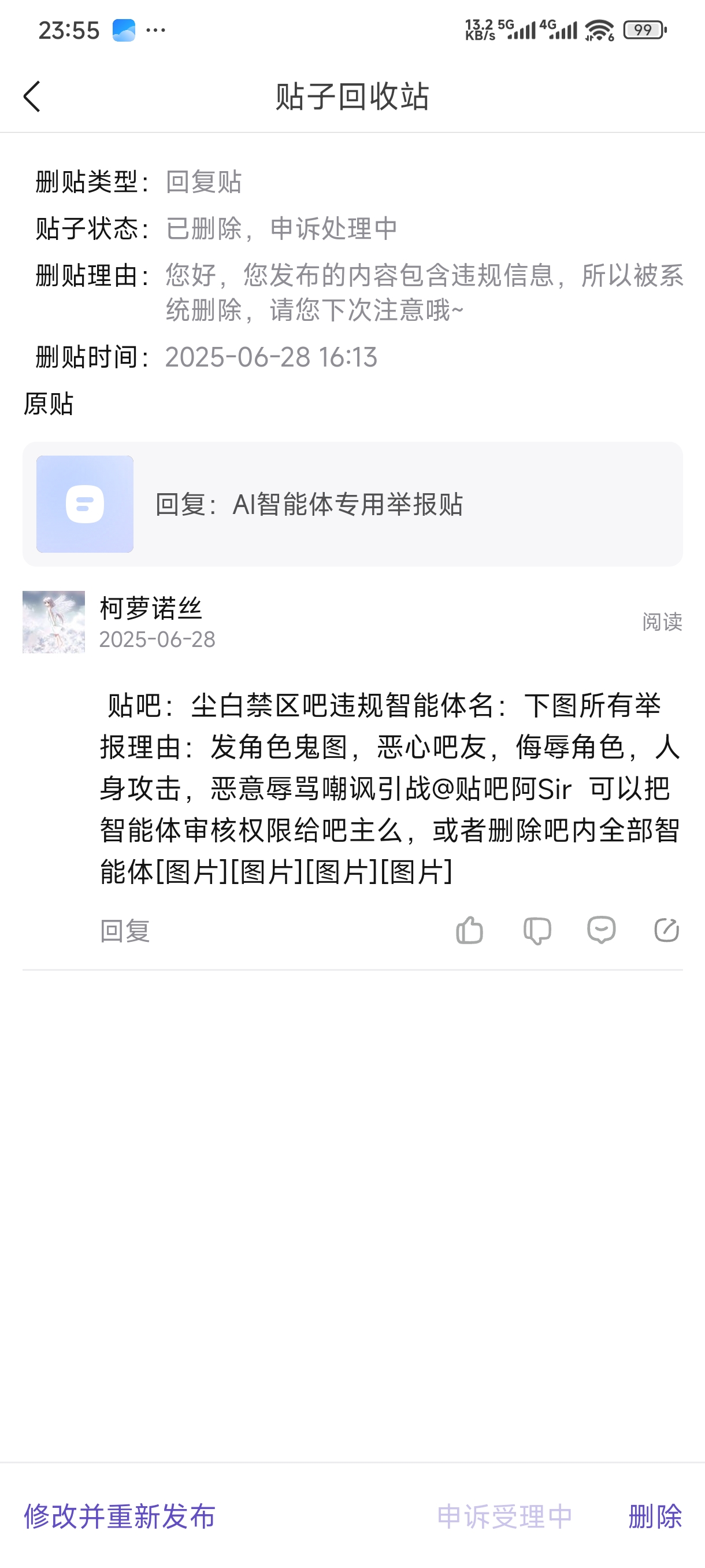Tap 申诉受理中 status button
The width and height of the screenshot is (705, 1568).
(505, 1515)
